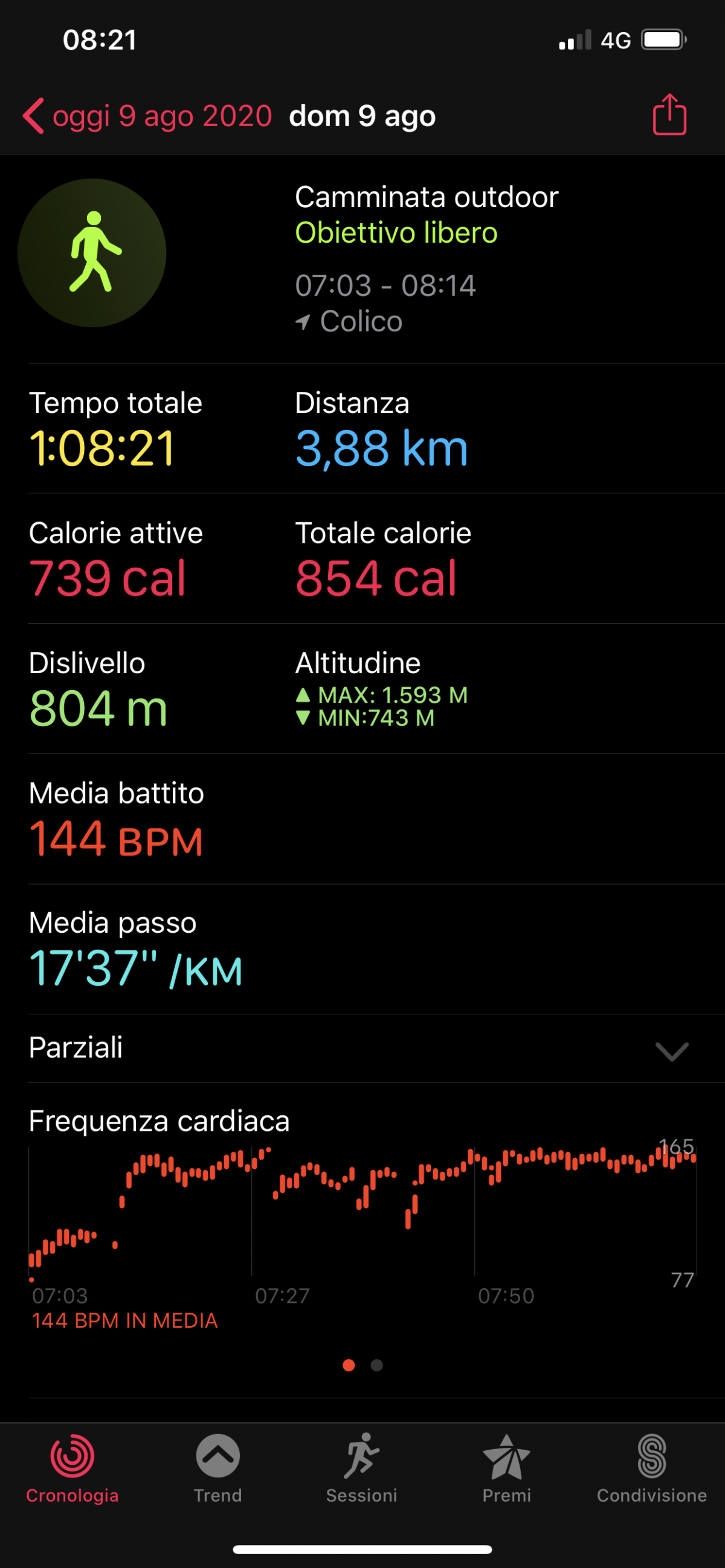Open the Premi tab
725x1568 pixels.
507,1469
